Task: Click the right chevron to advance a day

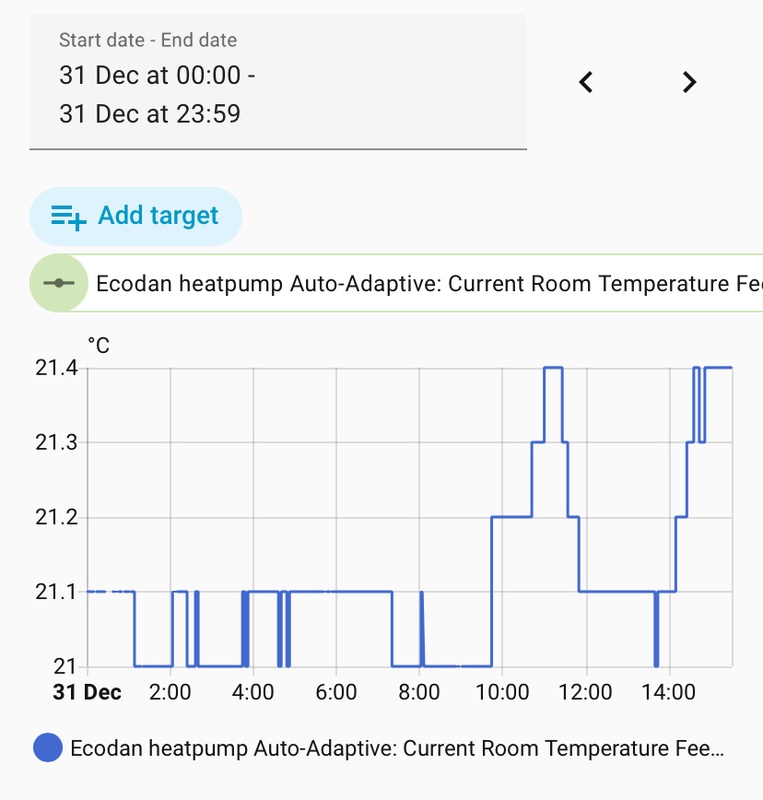Action: [x=688, y=82]
